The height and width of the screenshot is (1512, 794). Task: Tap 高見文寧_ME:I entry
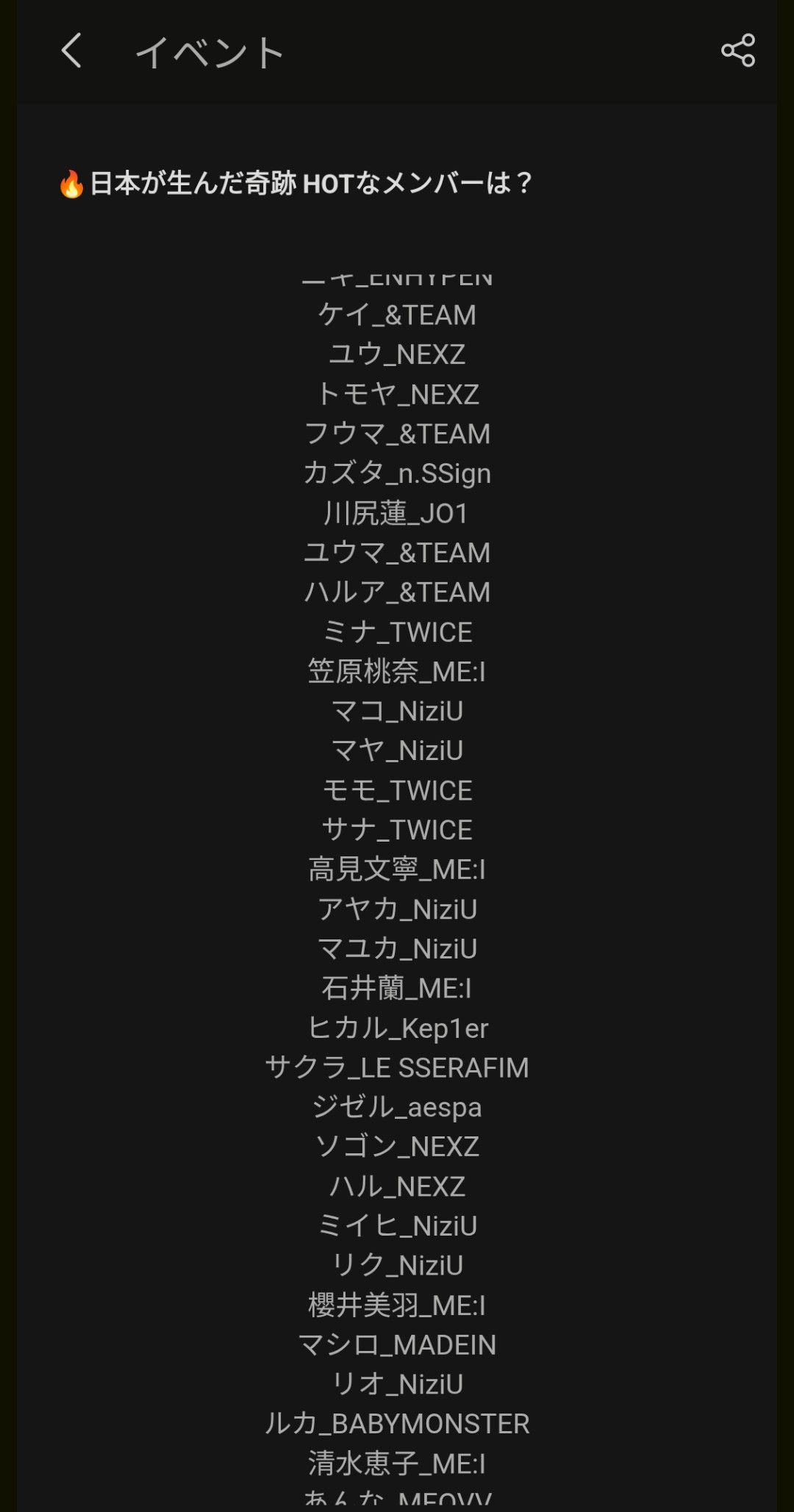(397, 870)
